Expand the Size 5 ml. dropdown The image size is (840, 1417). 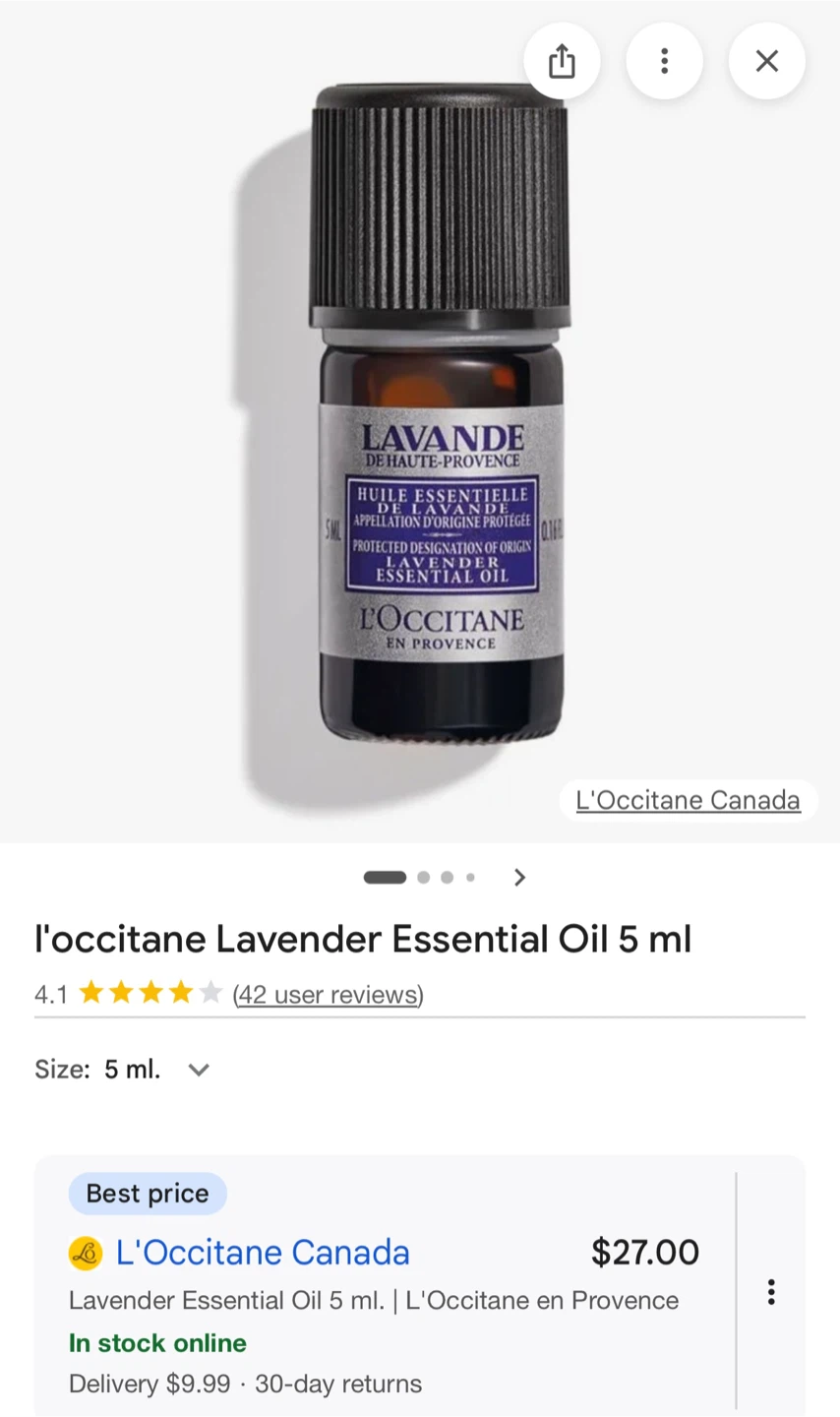click(x=123, y=1070)
